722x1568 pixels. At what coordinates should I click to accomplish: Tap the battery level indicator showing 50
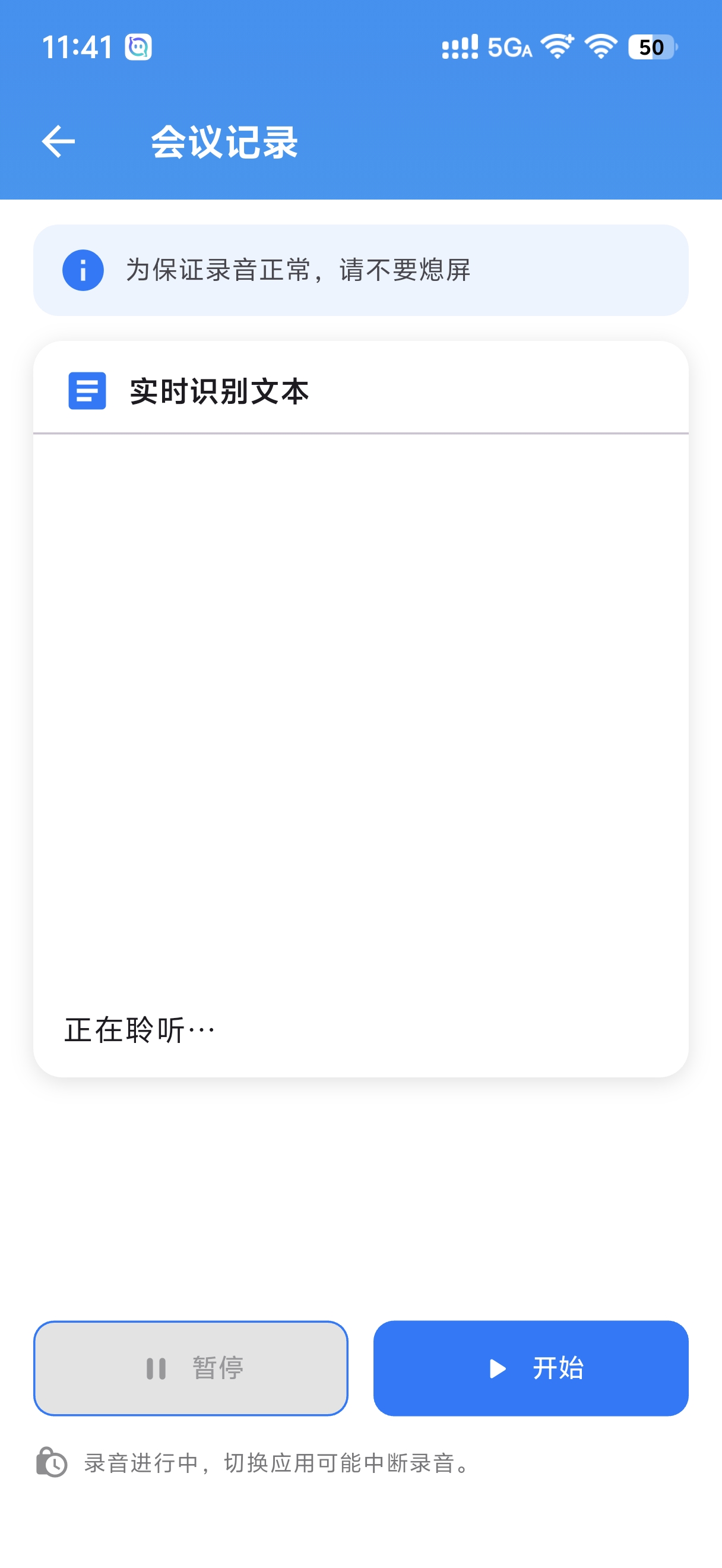pyautogui.click(x=650, y=48)
